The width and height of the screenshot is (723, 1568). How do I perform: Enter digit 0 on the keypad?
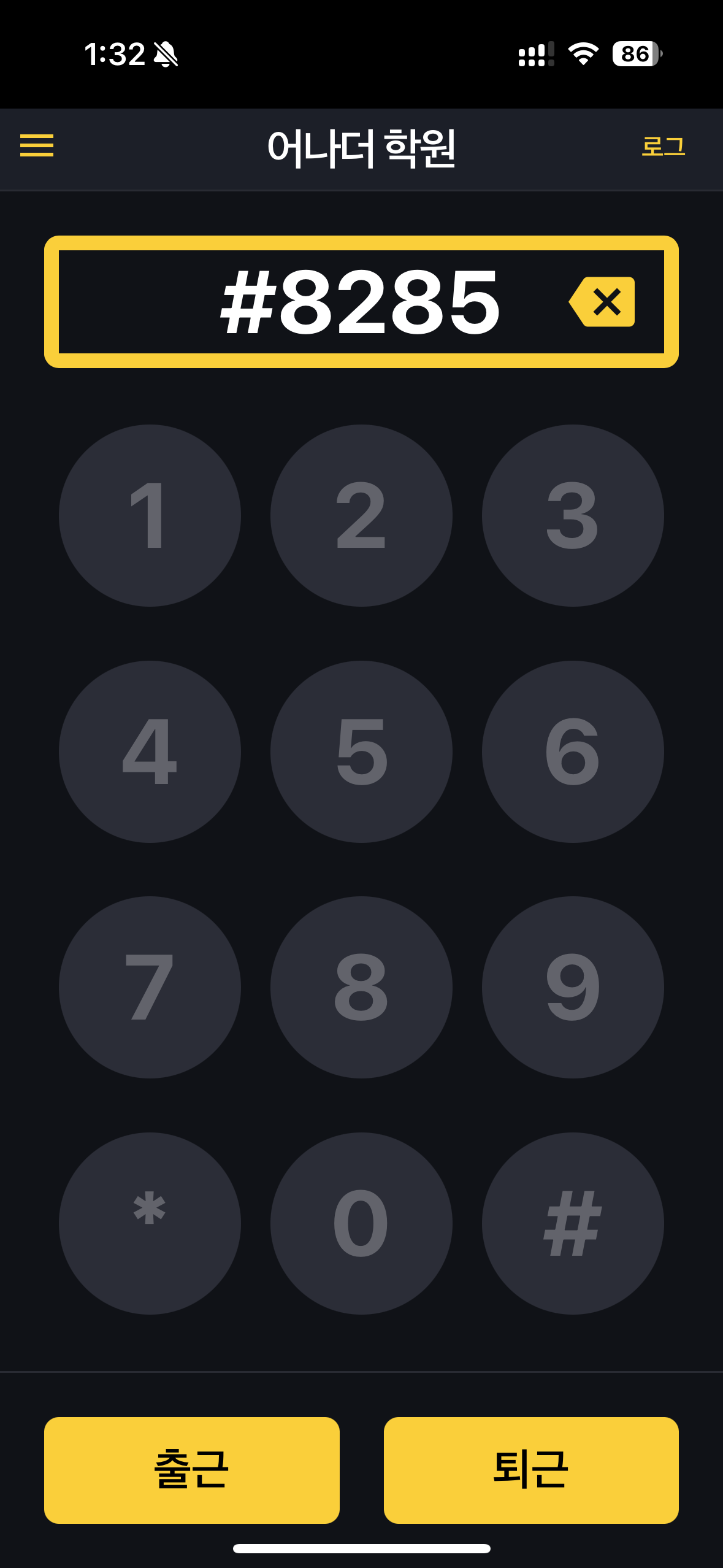(x=361, y=1223)
